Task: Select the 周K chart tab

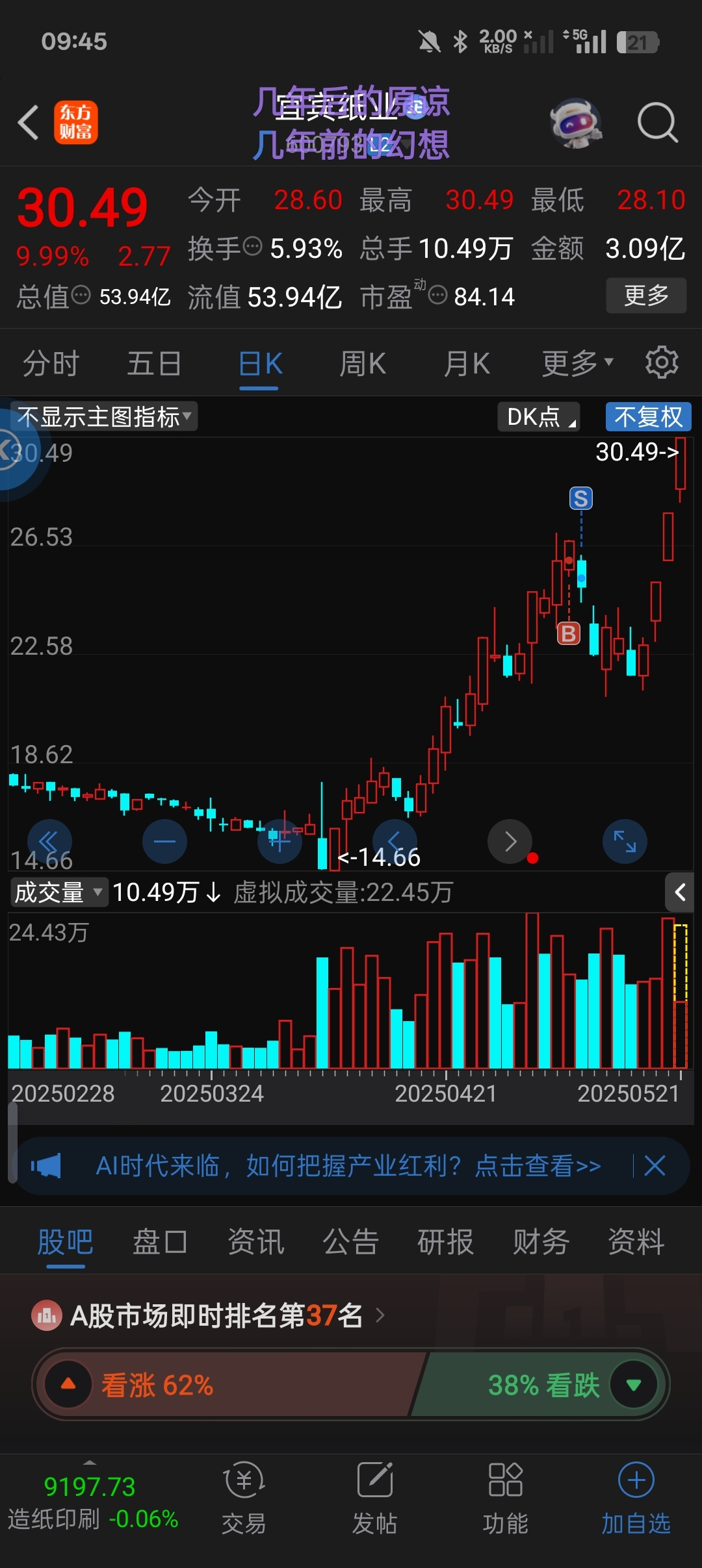Action: tap(363, 363)
